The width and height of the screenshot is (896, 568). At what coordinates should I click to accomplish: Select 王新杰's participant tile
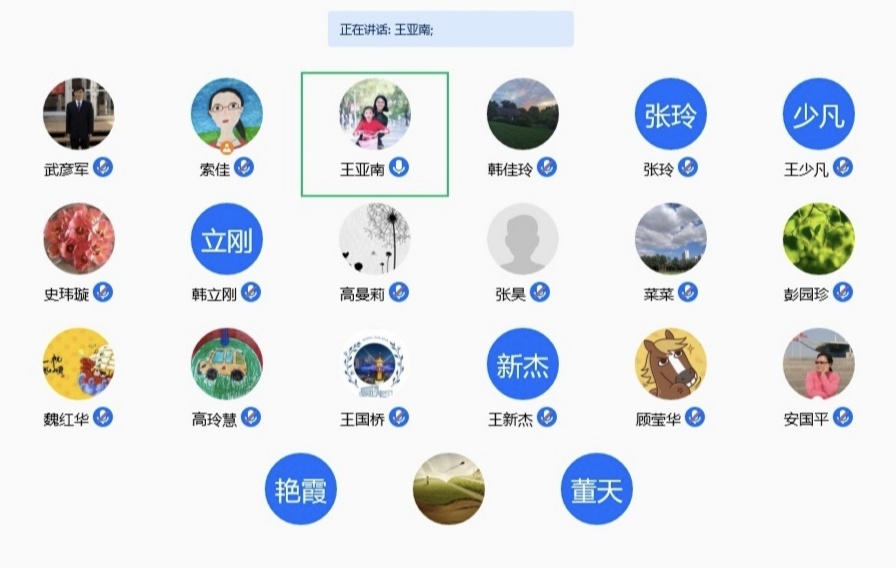[x=522, y=364]
